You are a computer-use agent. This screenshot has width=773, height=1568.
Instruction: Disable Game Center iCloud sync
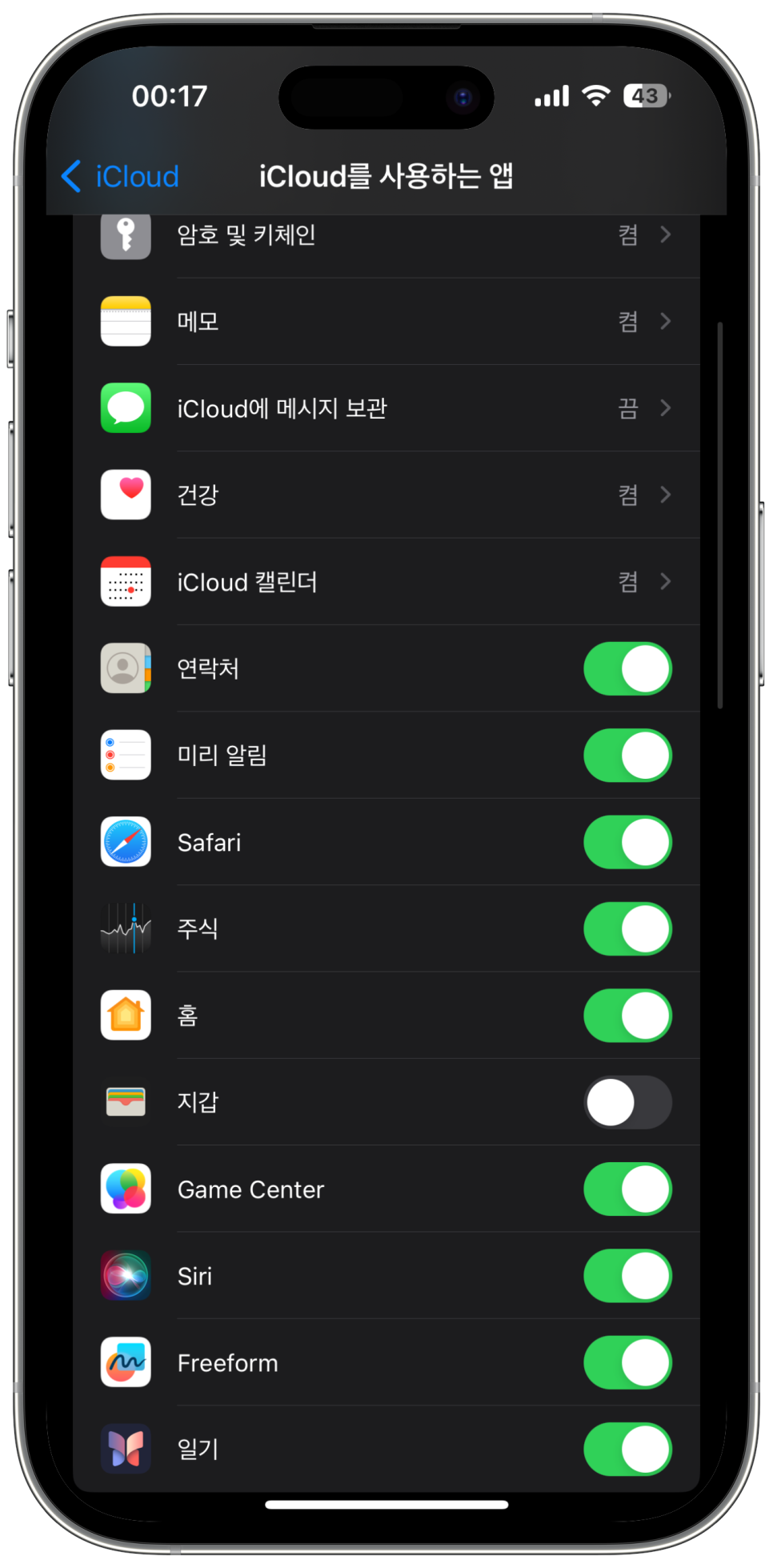(627, 1189)
